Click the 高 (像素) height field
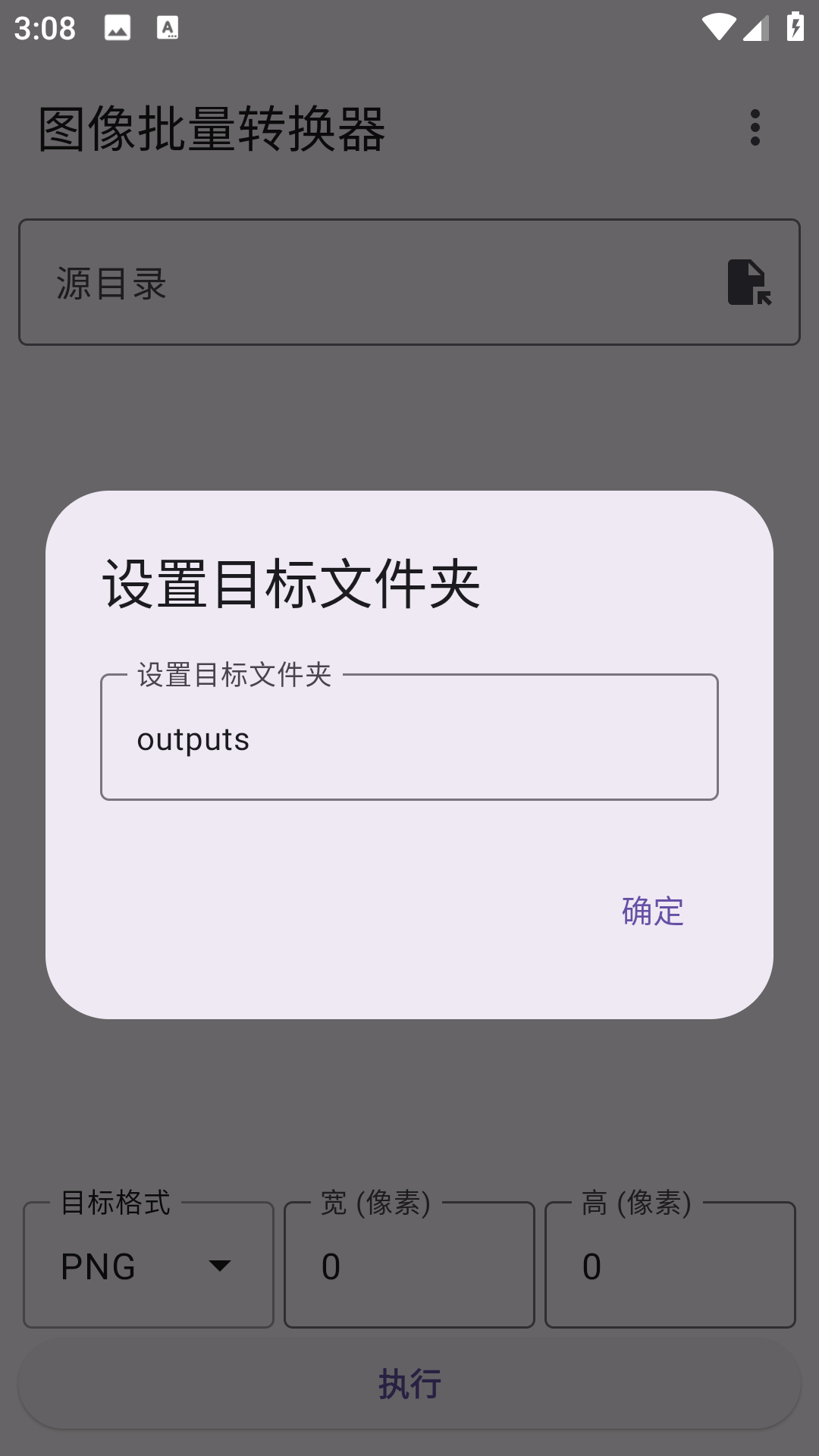819x1456 pixels. (x=670, y=1265)
